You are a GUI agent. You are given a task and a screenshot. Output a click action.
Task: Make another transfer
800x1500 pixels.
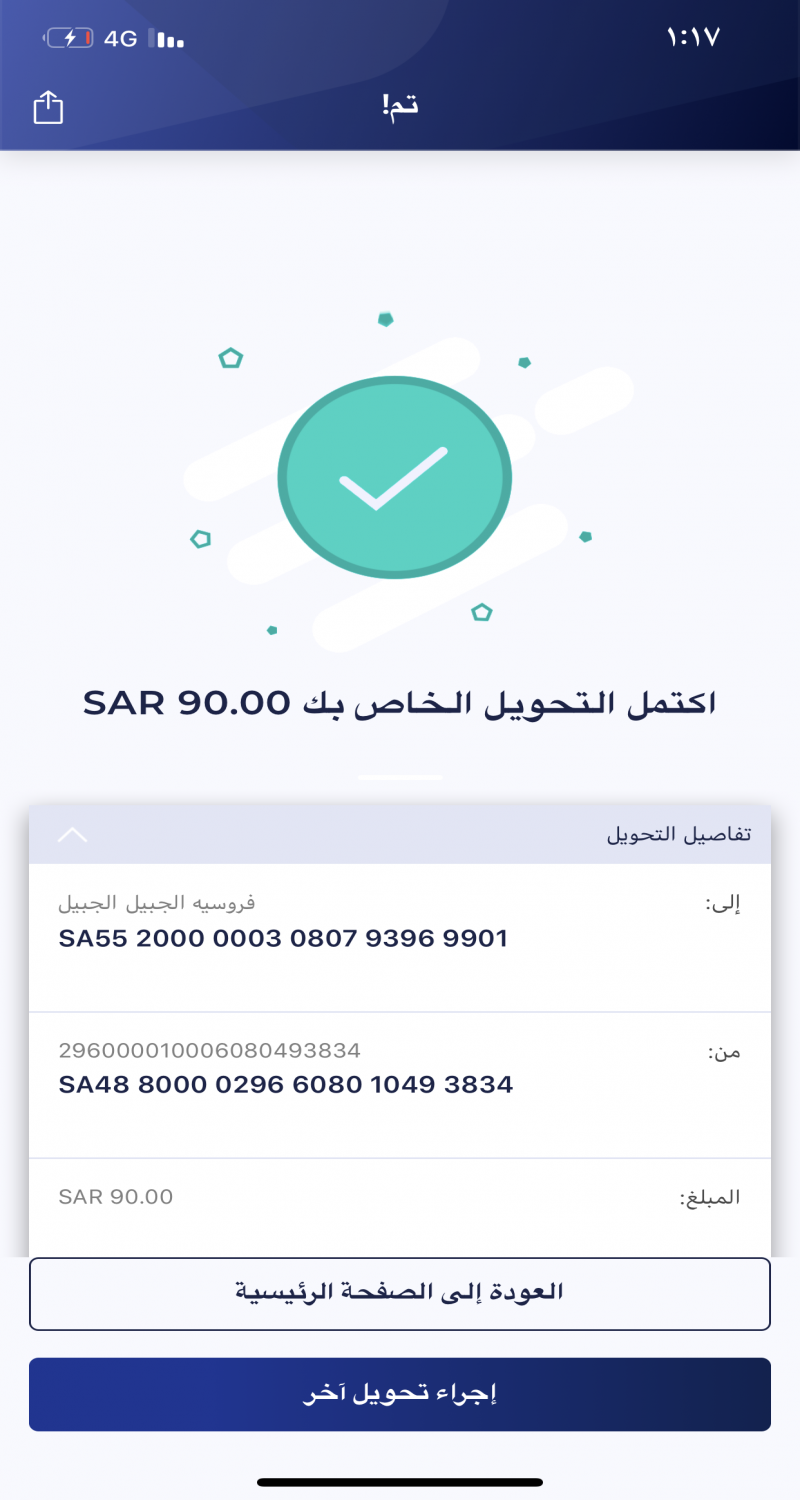click(x=400, y=1394)
